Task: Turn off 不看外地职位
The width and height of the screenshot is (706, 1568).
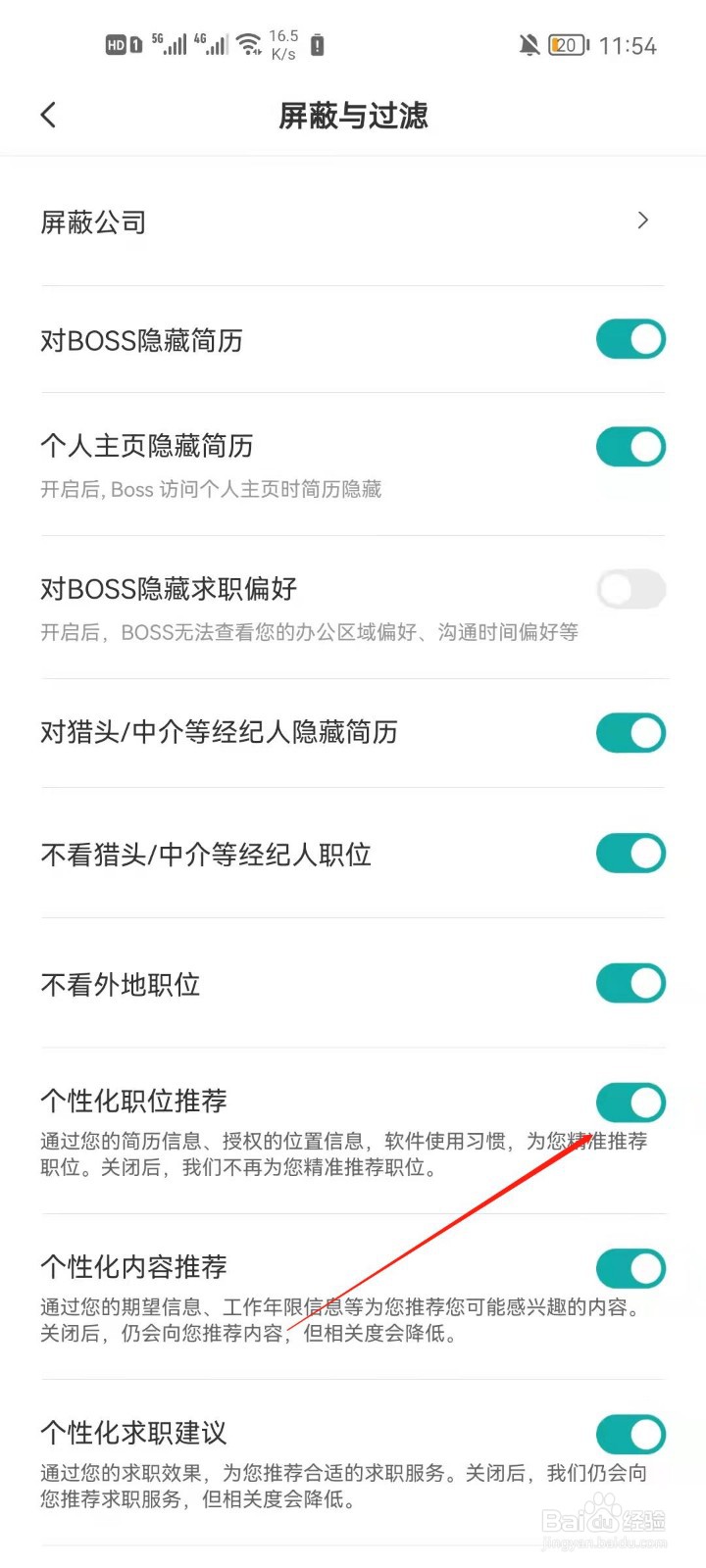Action: [x=630, y=983]
